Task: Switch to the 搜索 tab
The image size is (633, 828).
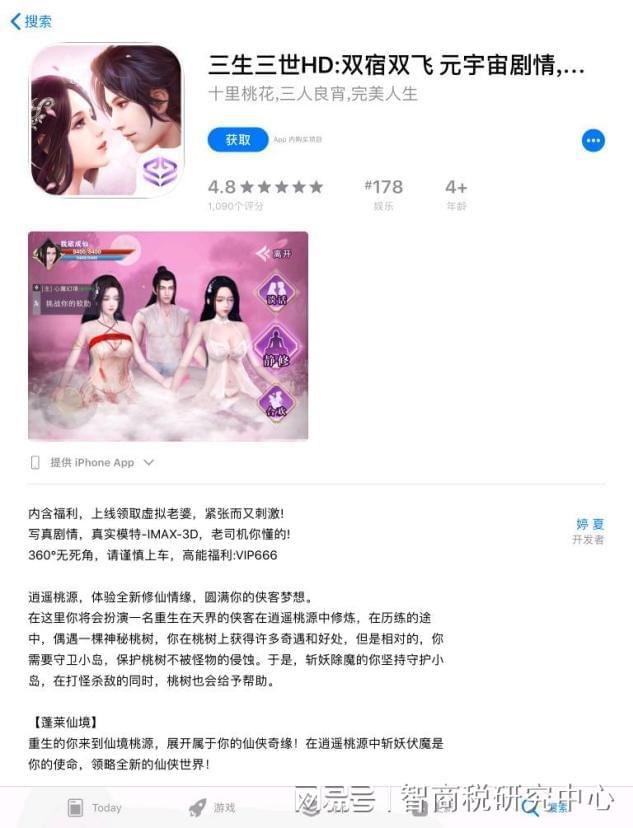Action: 549,807
